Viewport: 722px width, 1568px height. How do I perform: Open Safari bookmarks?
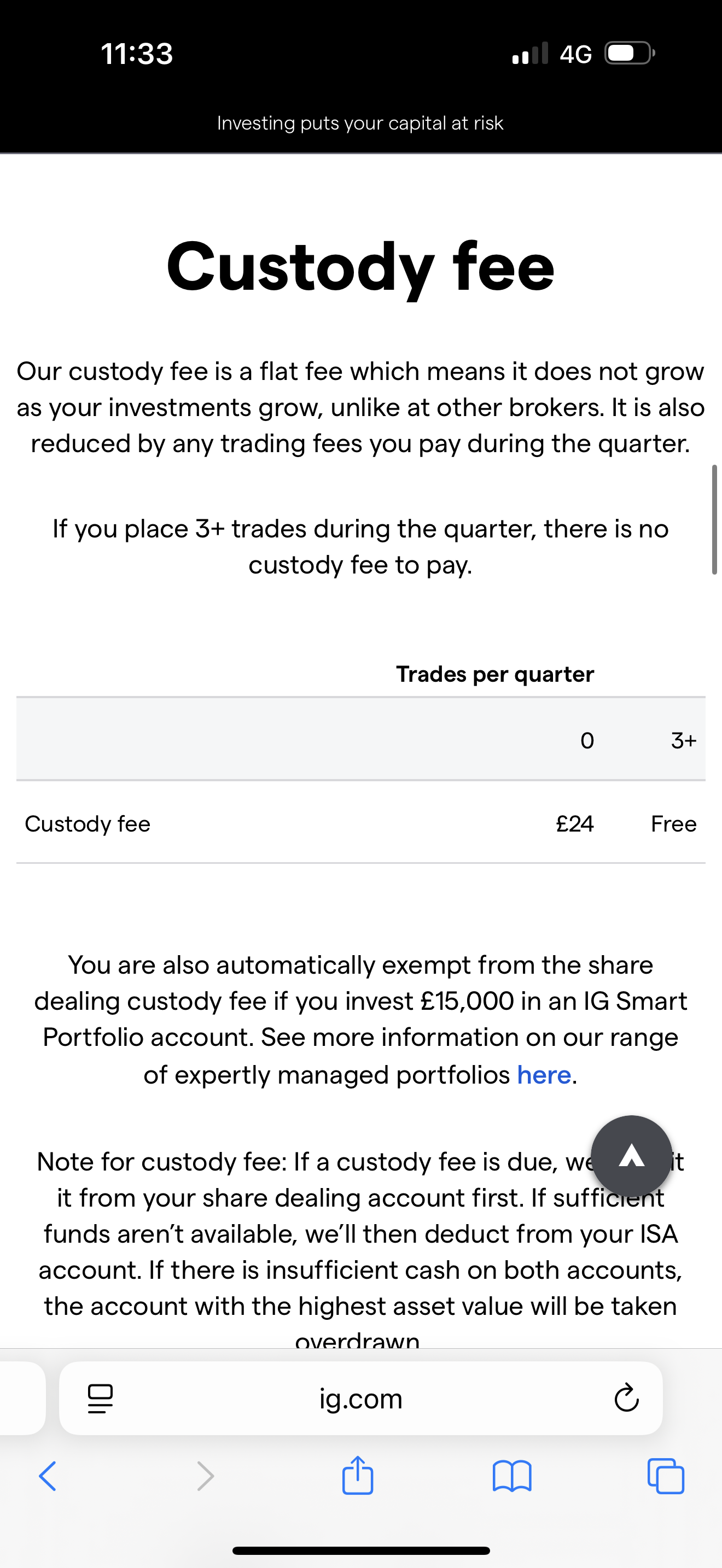512,1477
